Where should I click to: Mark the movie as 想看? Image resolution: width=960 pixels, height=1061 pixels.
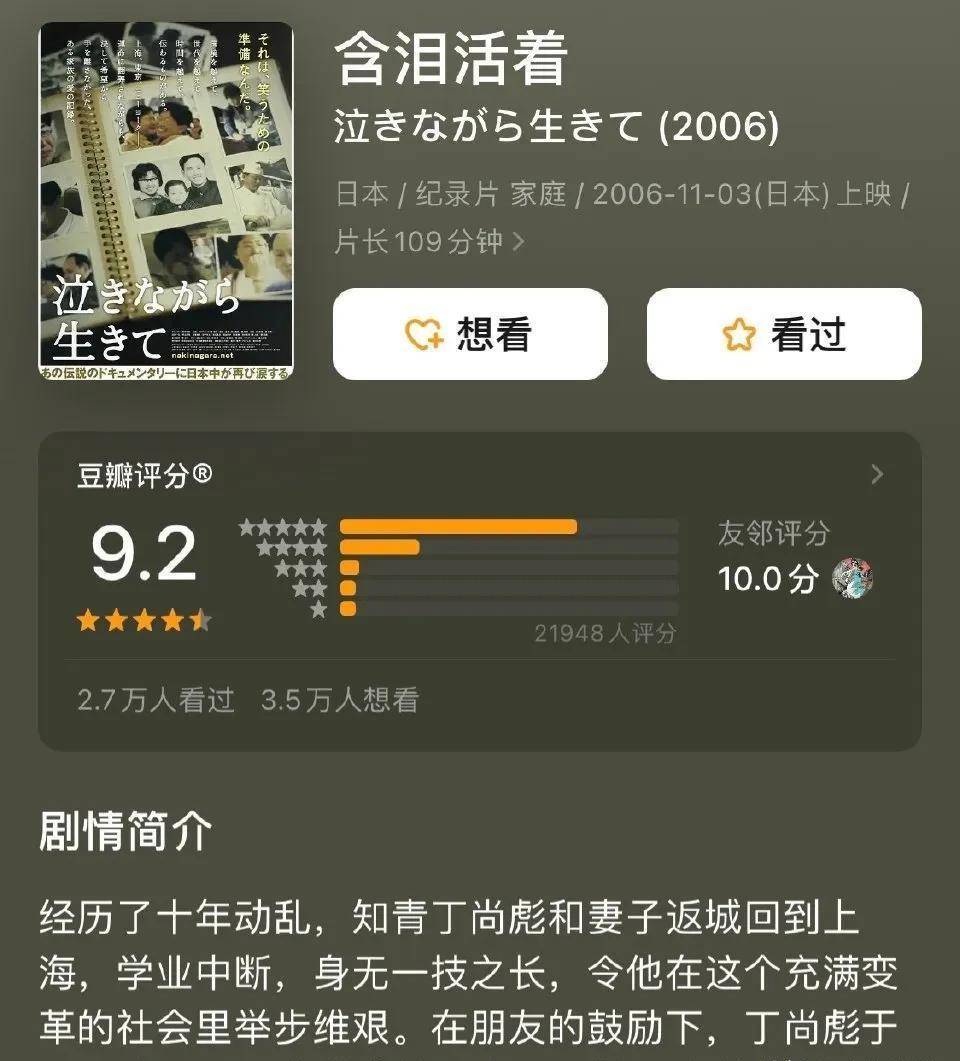tap(470, 335)
